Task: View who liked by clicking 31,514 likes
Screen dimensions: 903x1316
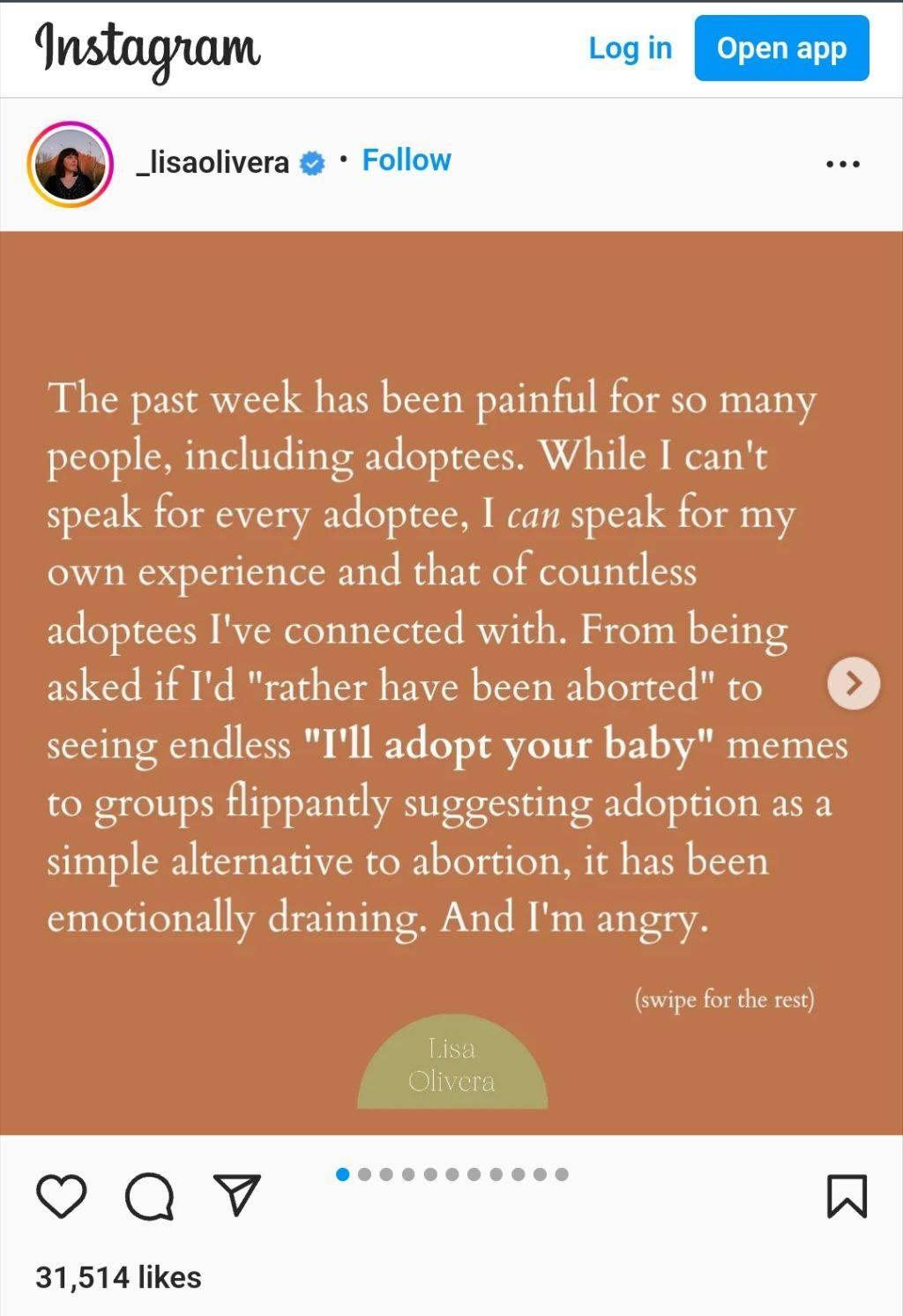Action: (x=120, y=1275)
